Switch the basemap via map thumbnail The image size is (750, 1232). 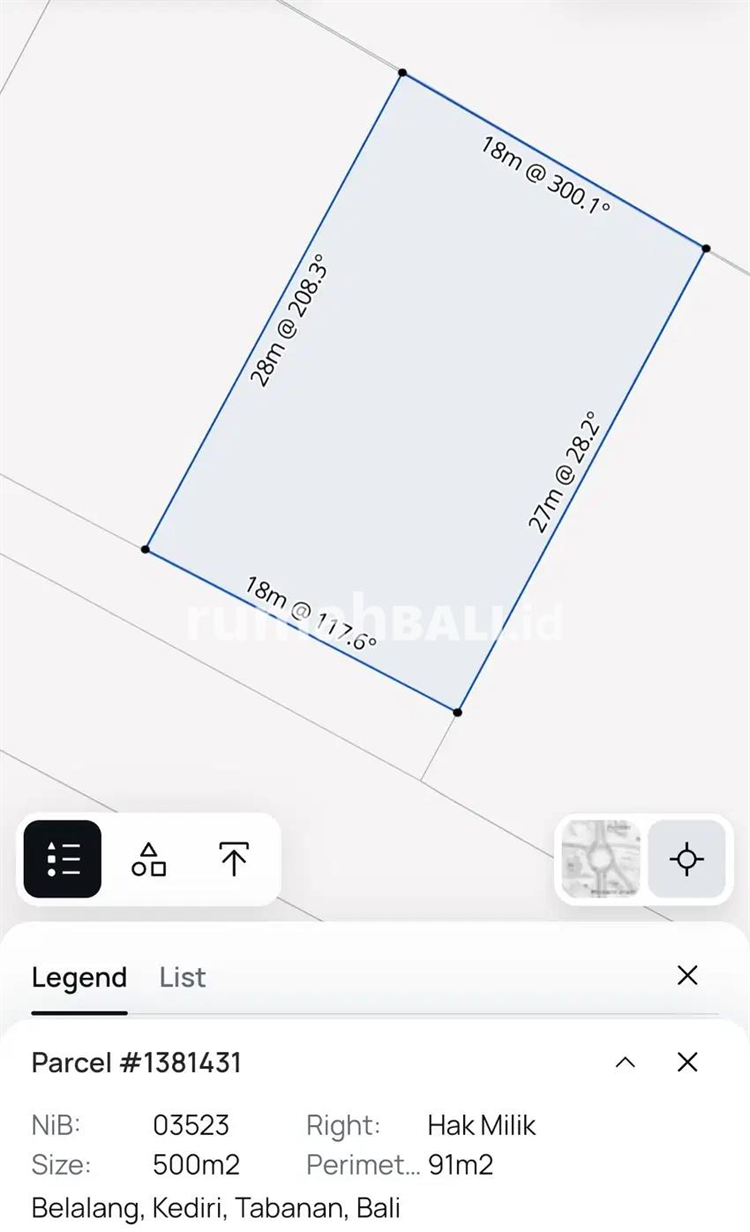point(601,859)
